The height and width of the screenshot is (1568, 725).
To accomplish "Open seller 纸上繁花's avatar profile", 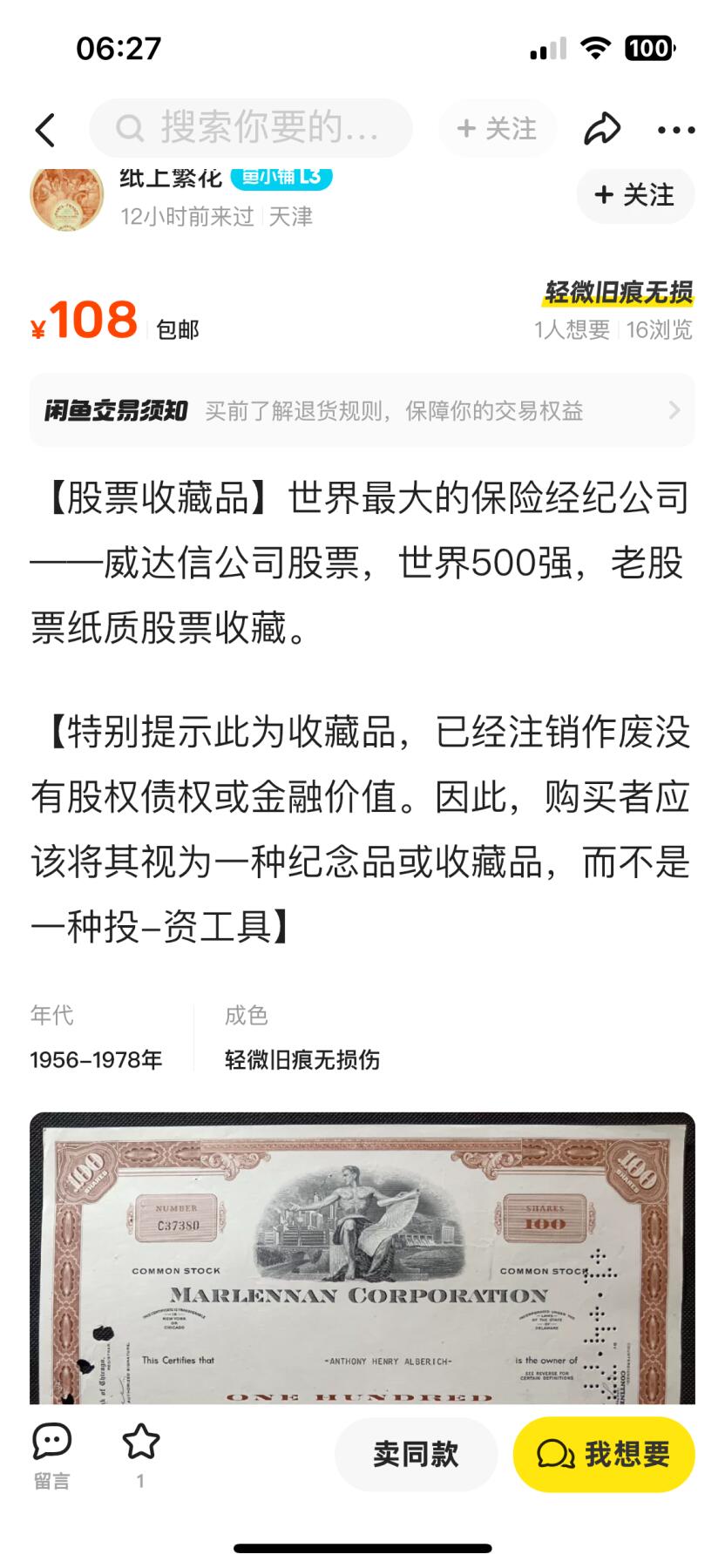I will pyautogui.click(x=66, y=197).
